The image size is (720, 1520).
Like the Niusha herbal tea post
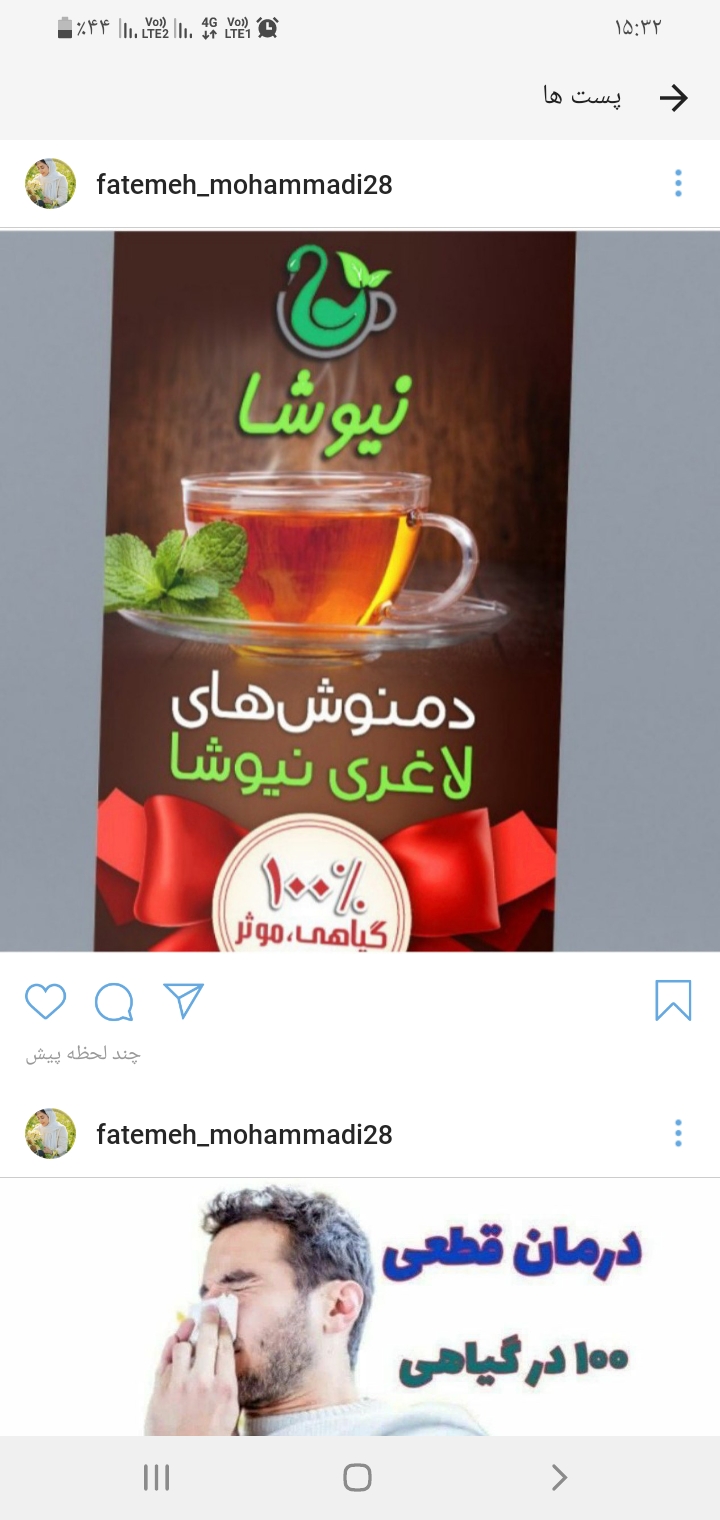coord(45,1001)
